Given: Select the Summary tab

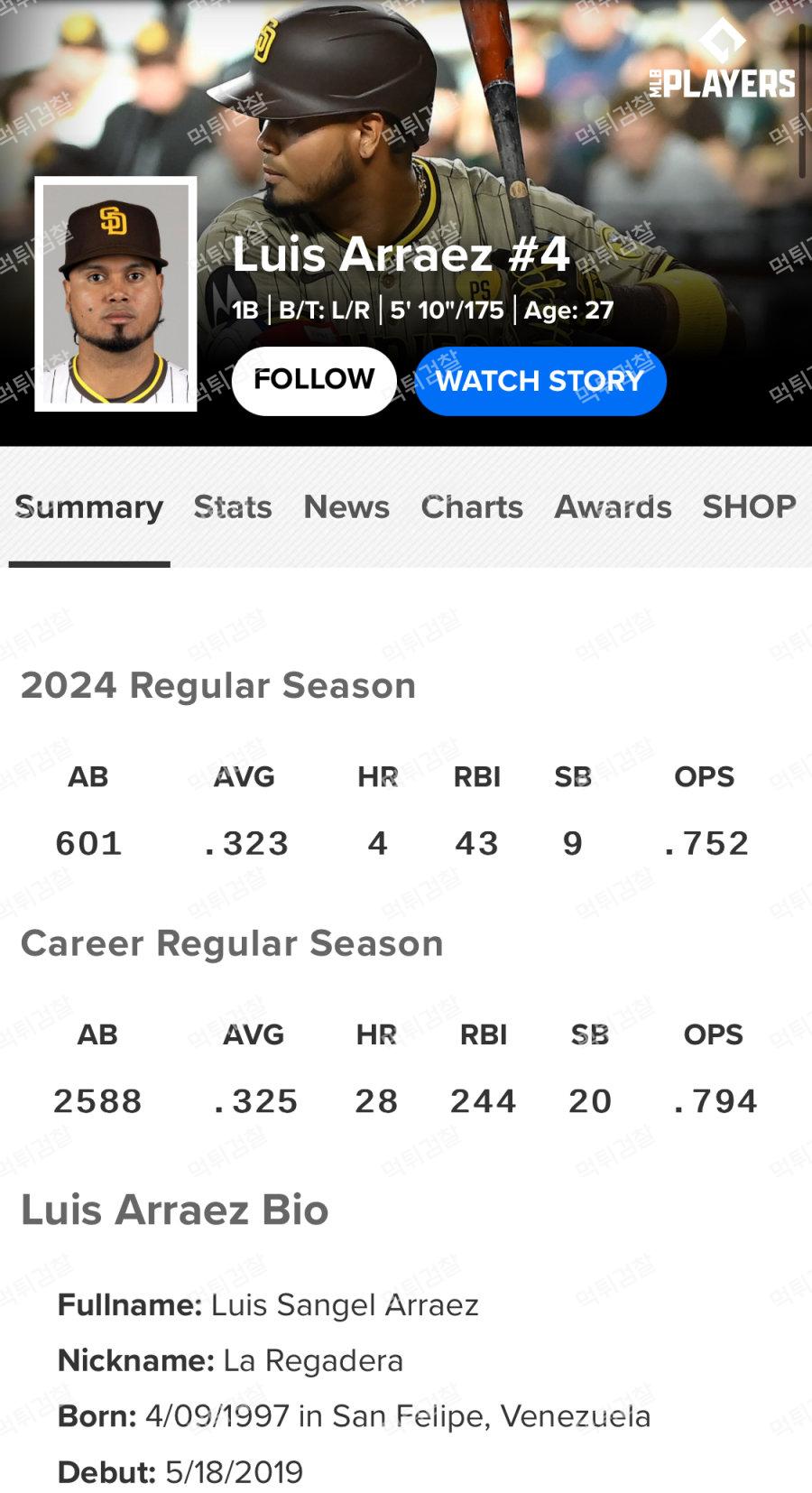Looking at the screenshot, I should point(89,507).
